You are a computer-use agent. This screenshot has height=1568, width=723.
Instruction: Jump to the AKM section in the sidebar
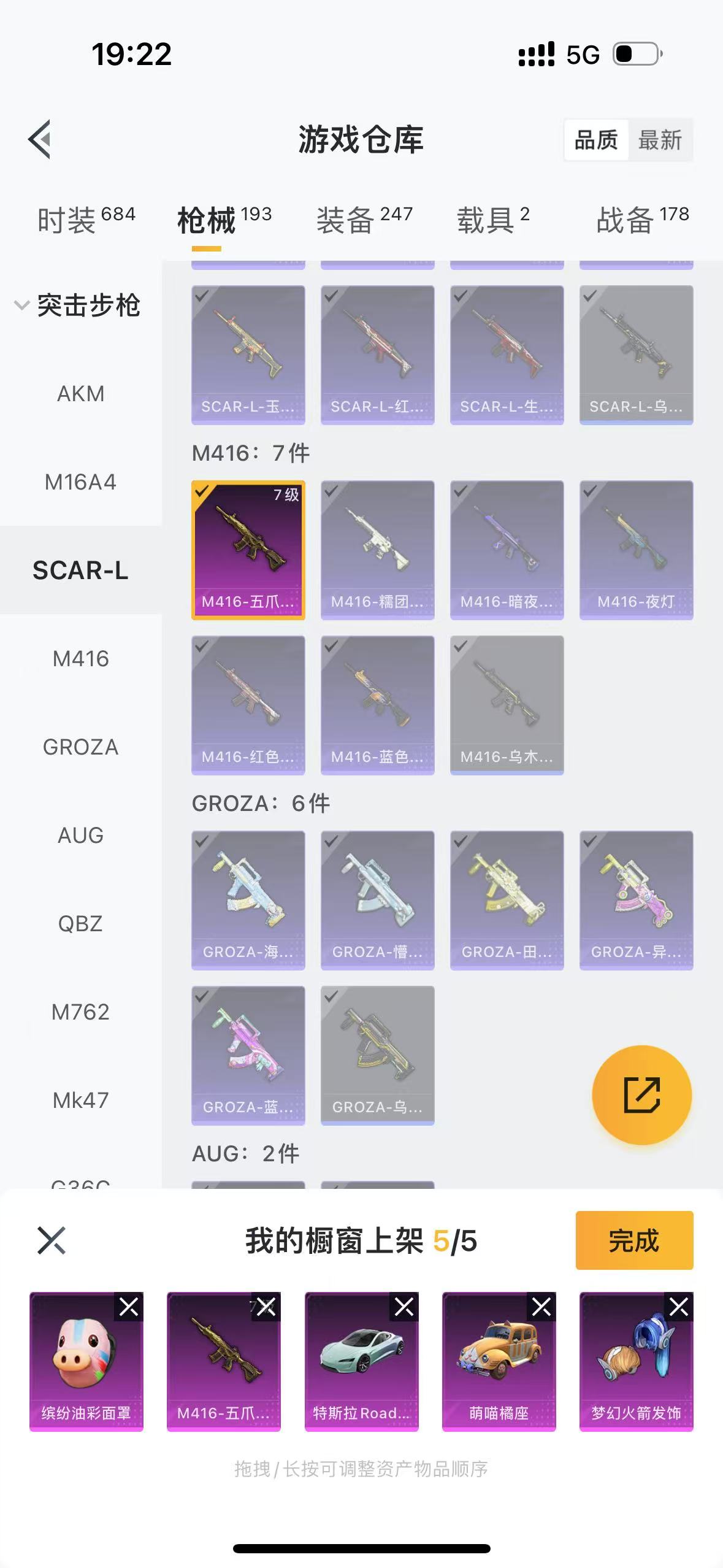click(x=80, y=393)
